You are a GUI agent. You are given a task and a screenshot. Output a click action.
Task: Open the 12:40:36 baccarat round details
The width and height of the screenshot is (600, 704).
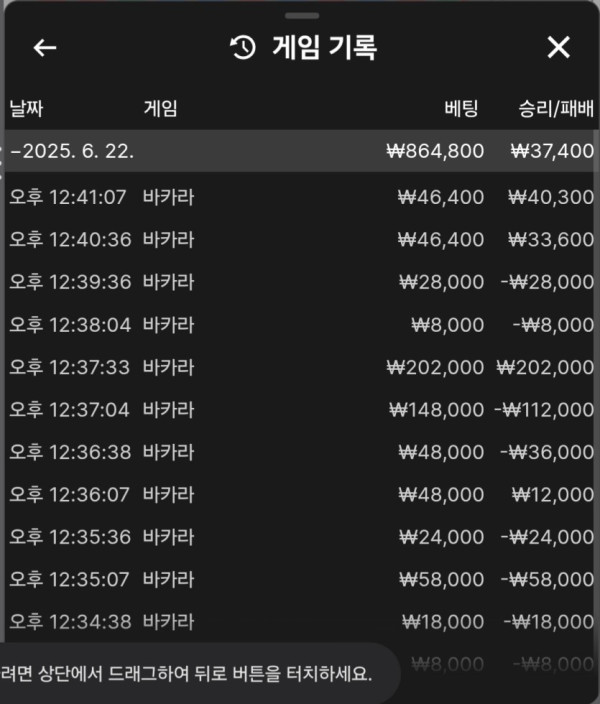(x=300, y=239)
